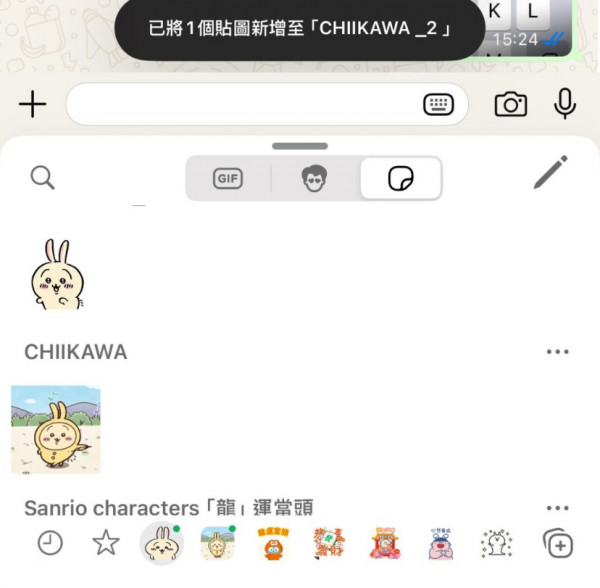This screenshot has width=600, height=588.
Task: Add a new sticker pack
Action: (x=558, y=544)
